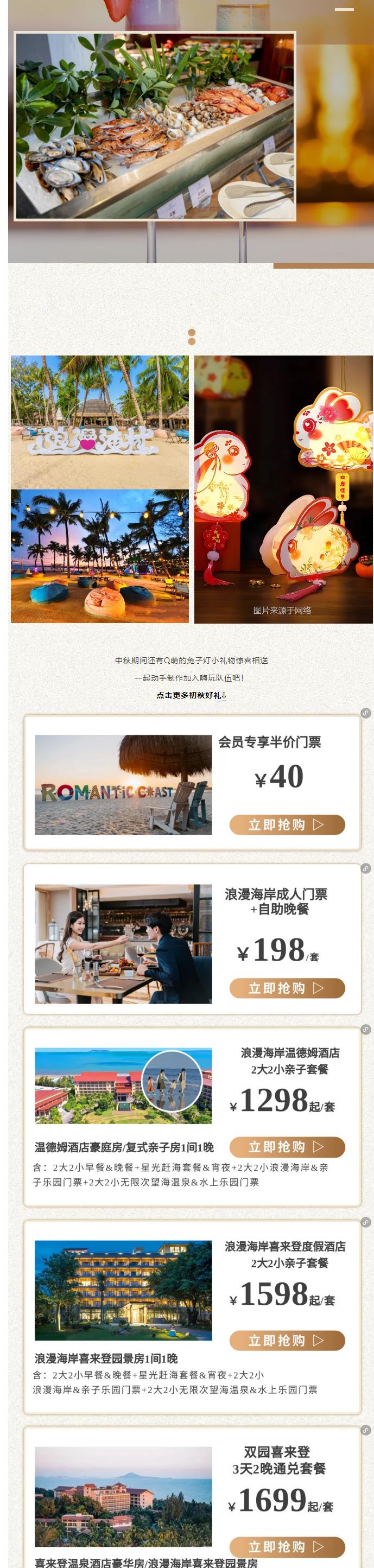374x1568 pixels.
Task: Open the Romantic Coast half-price ticket card image
Action: [123, 785]
